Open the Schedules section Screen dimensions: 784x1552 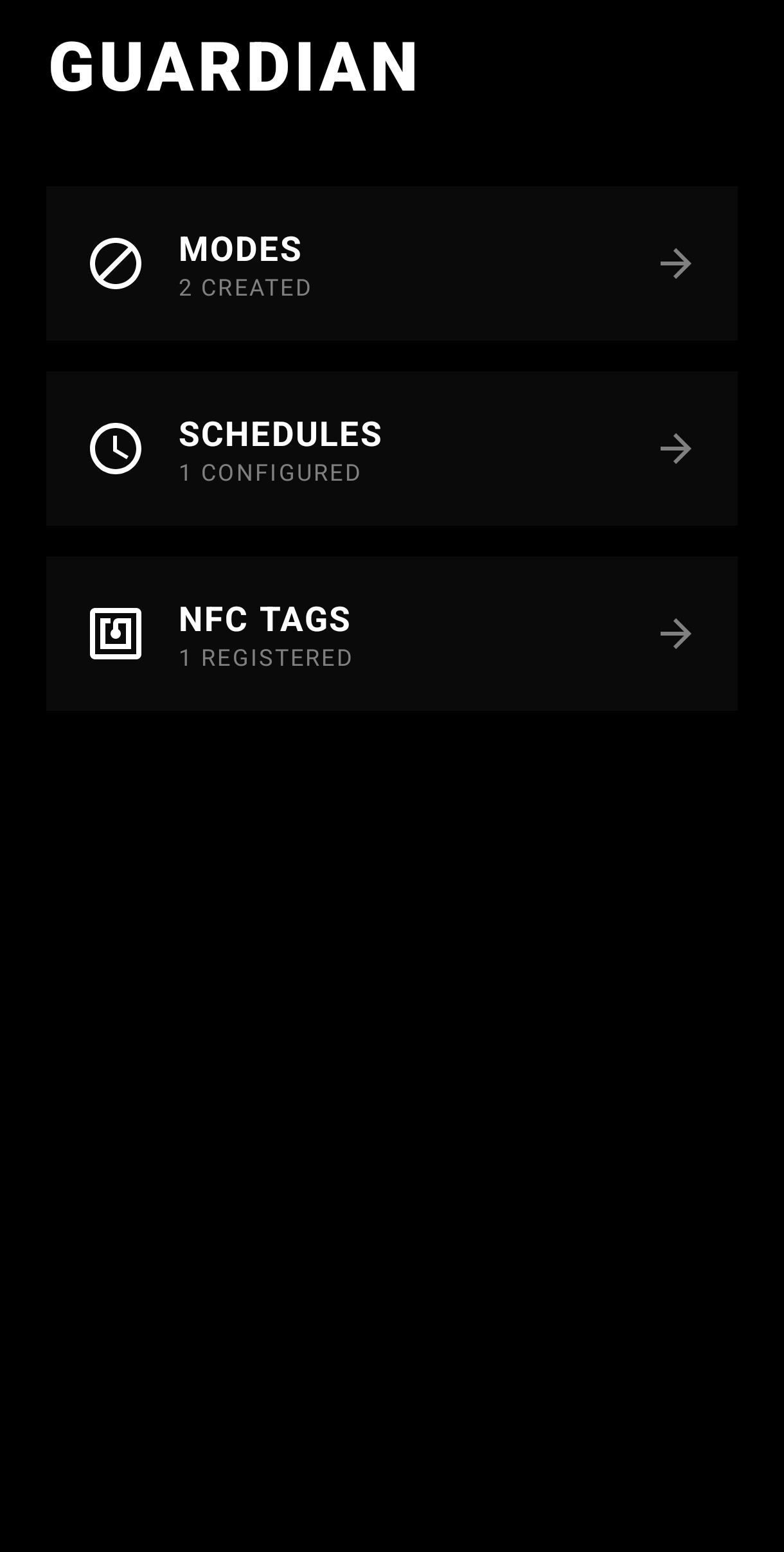[x=391, y=449]
